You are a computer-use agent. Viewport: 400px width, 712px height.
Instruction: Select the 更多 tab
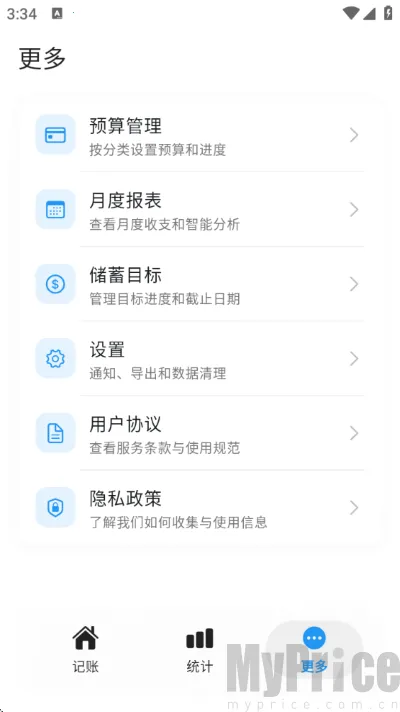pyautogui.click(x=314, y=649)
